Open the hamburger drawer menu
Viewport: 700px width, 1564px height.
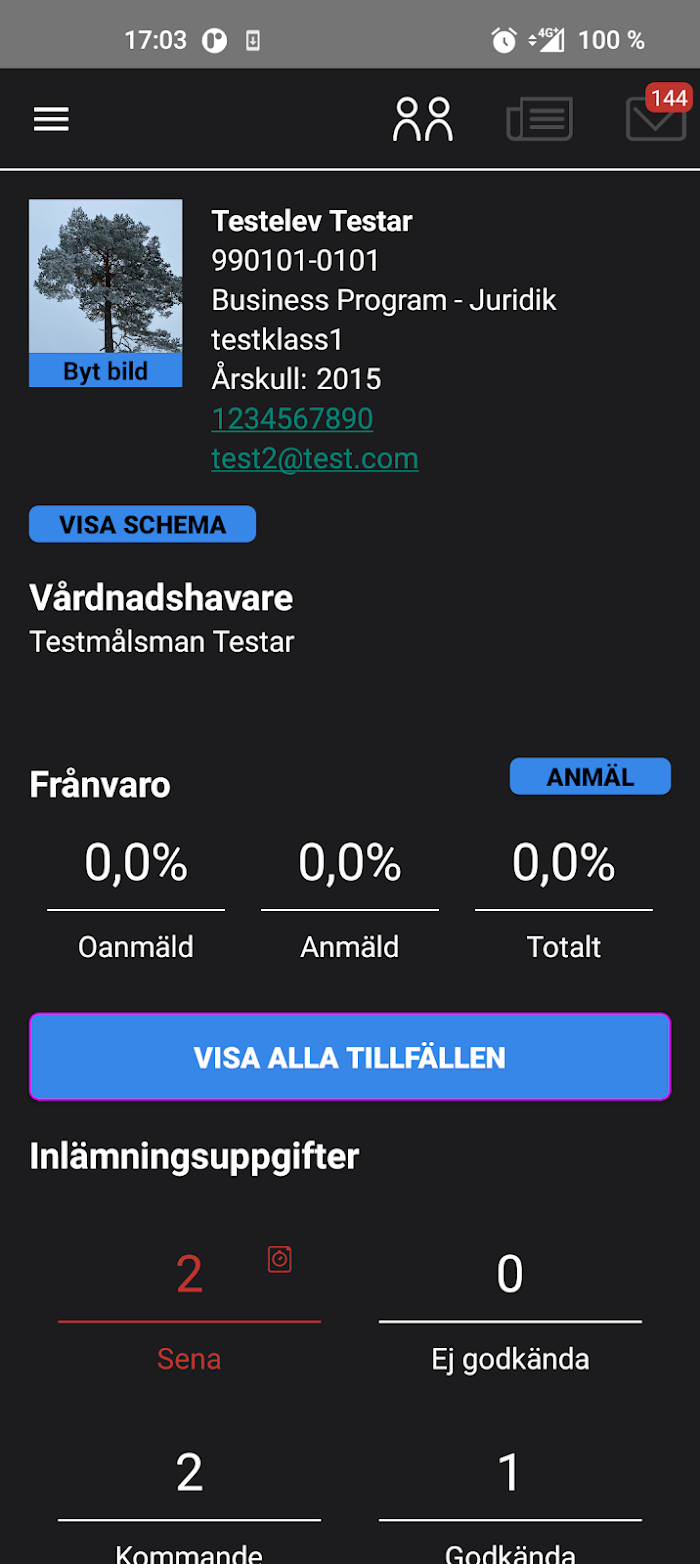(51, 120)
